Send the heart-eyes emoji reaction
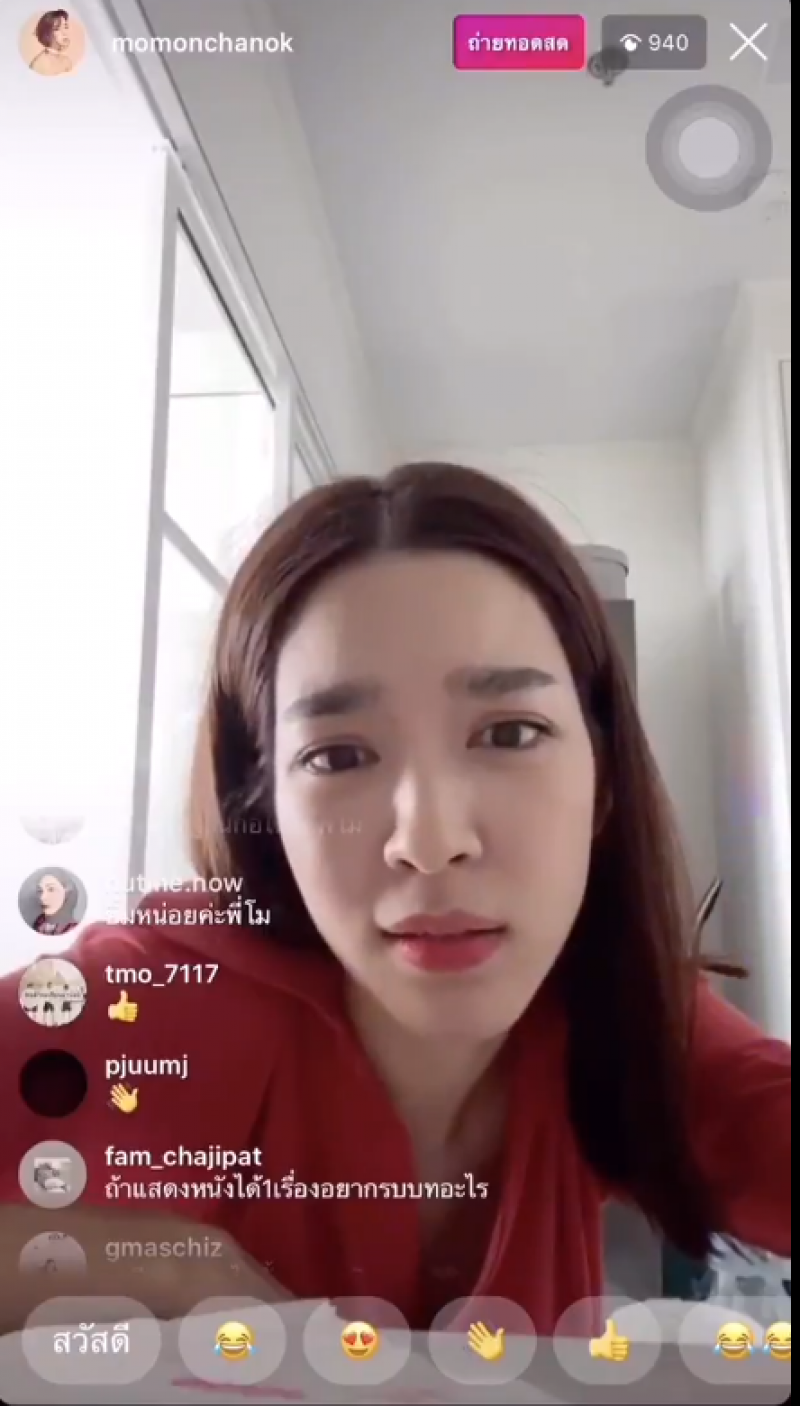The width and height of the screenshot is (800, 1406). tap(358, 1341)
